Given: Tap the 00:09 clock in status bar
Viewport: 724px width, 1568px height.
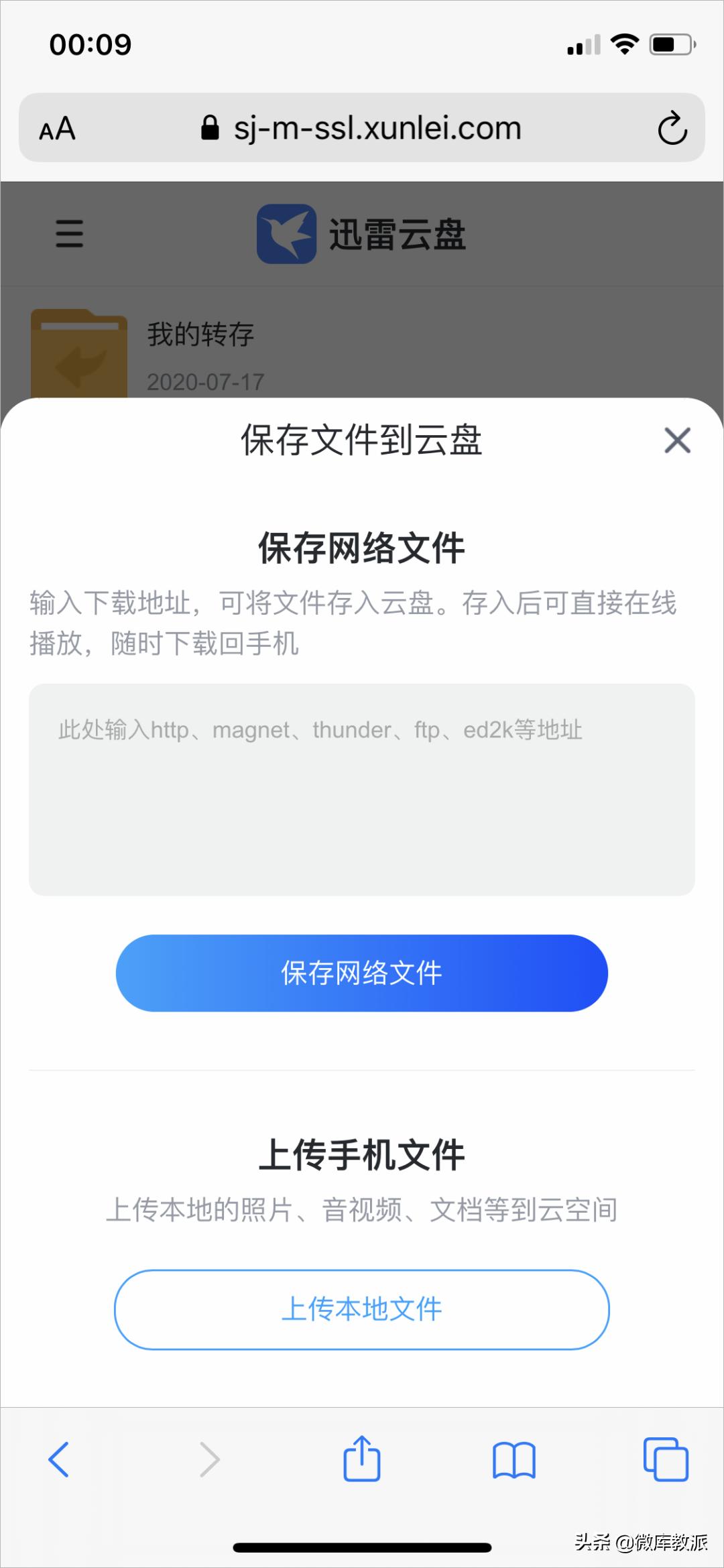Looking at the screenshot, I should click(90, 45).
